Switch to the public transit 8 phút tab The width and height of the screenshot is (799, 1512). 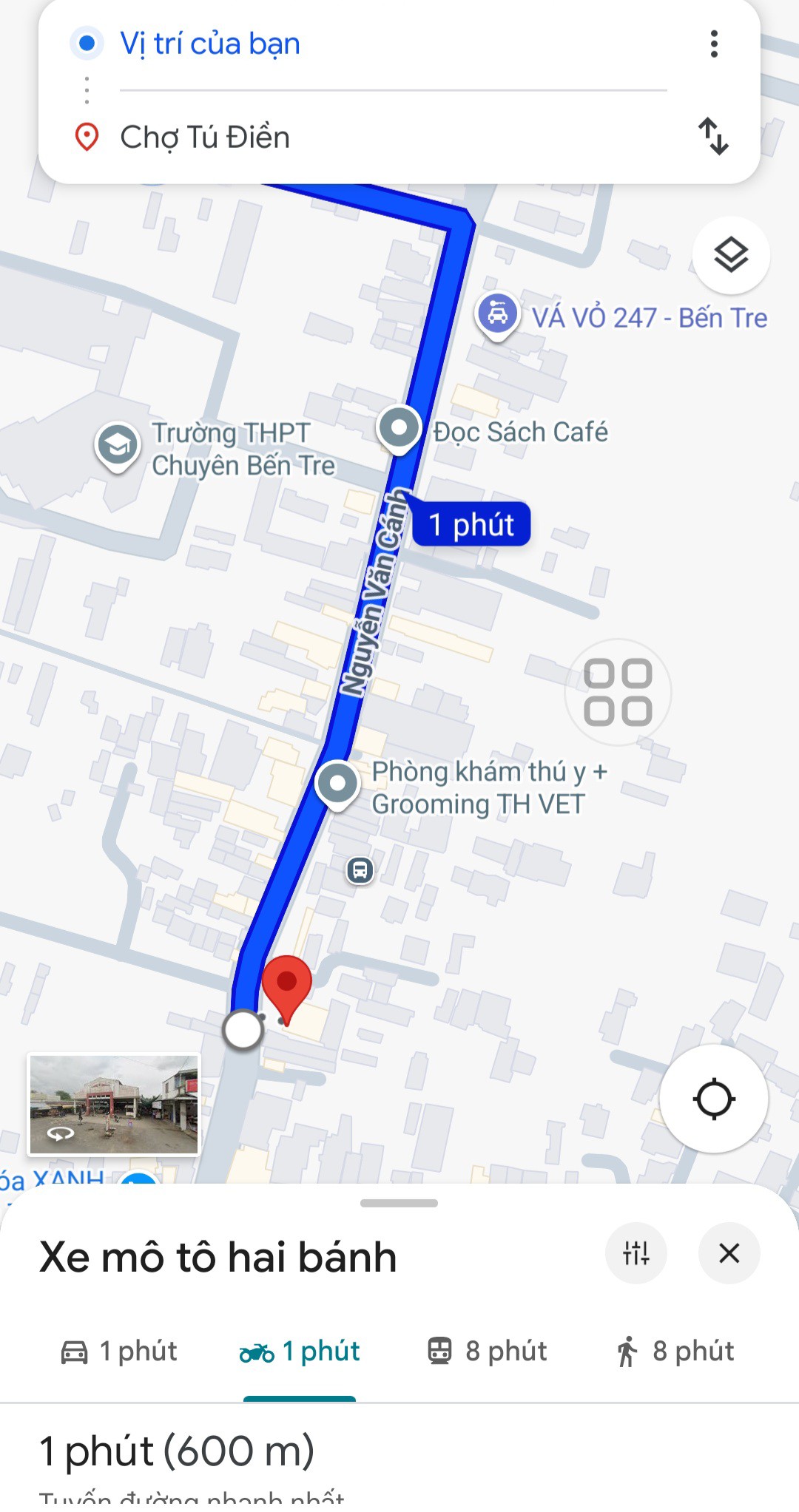[487, 1351]
